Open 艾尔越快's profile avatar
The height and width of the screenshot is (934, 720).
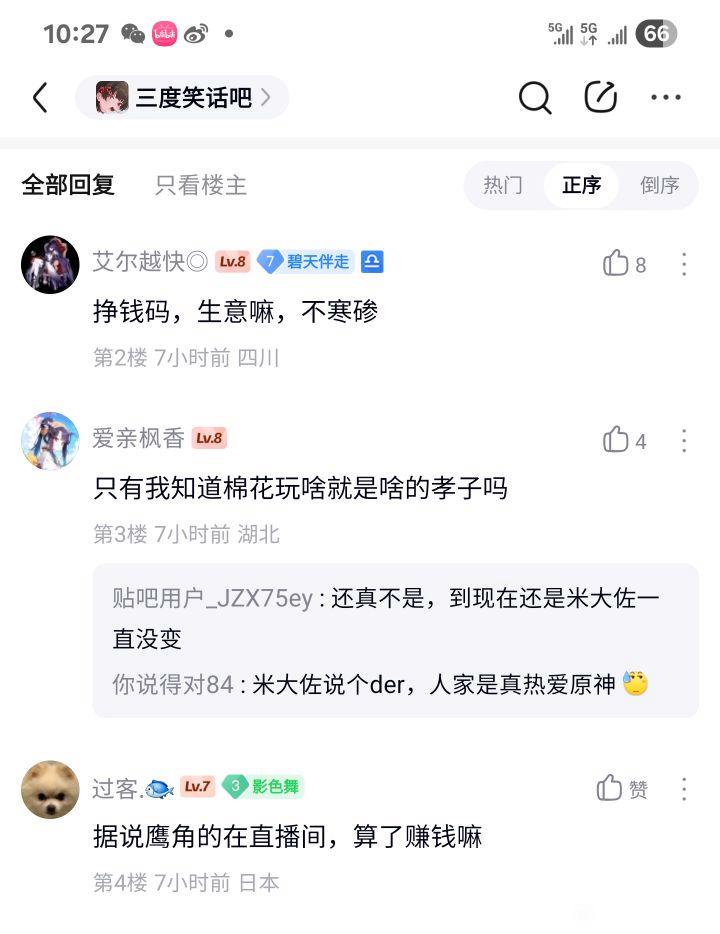tap(50, 265)
